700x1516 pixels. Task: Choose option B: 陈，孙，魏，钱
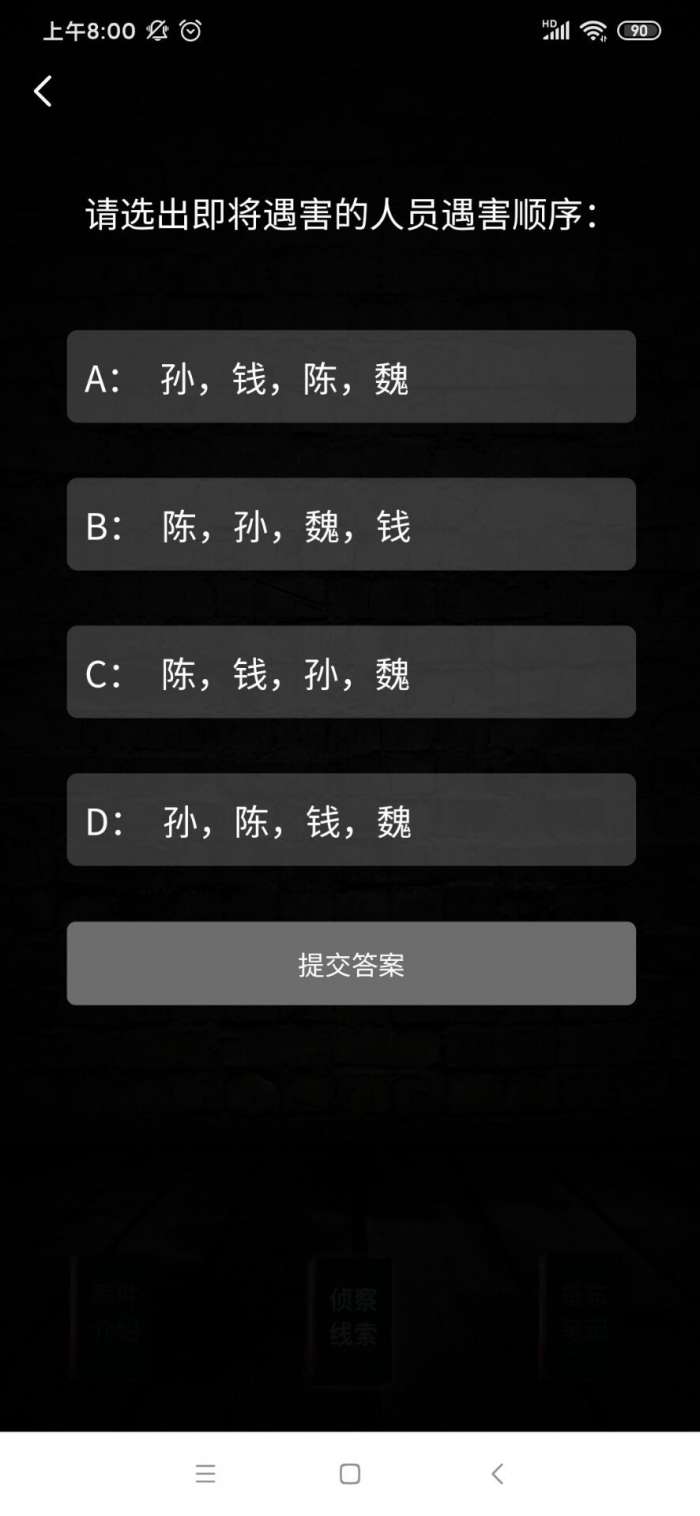coord(351,524)
